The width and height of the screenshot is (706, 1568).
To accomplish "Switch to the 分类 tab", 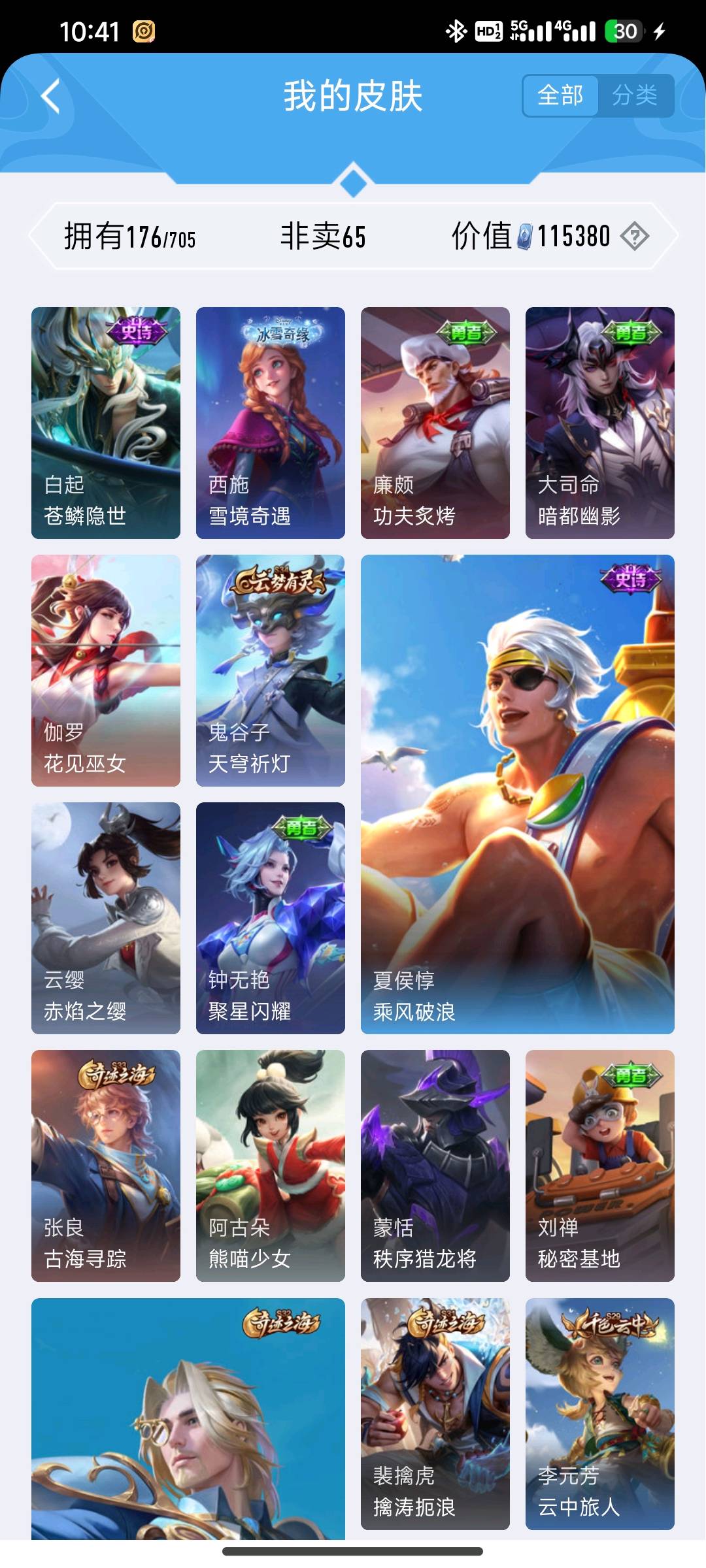I will [635, 95].
